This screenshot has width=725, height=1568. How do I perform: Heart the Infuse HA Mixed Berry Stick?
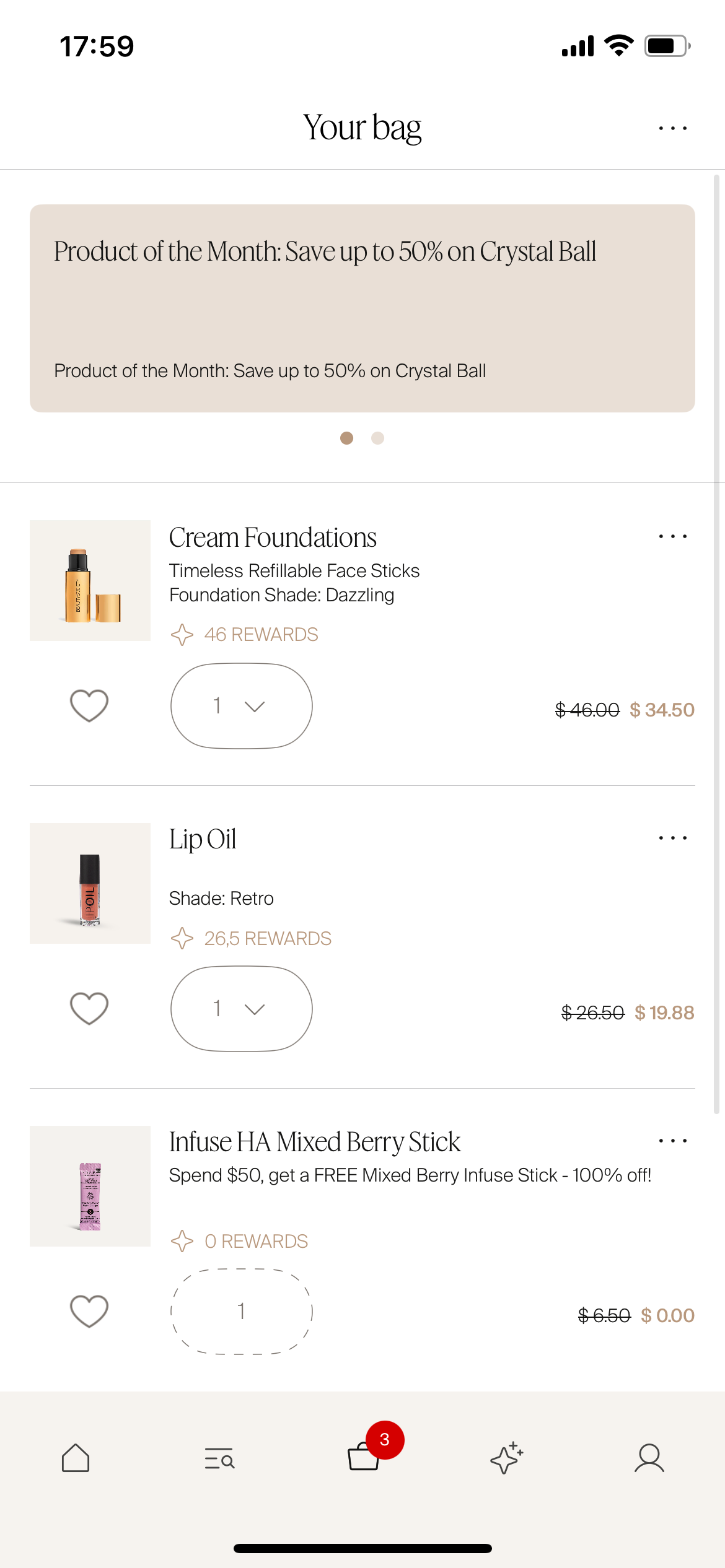pos(89,1311)
